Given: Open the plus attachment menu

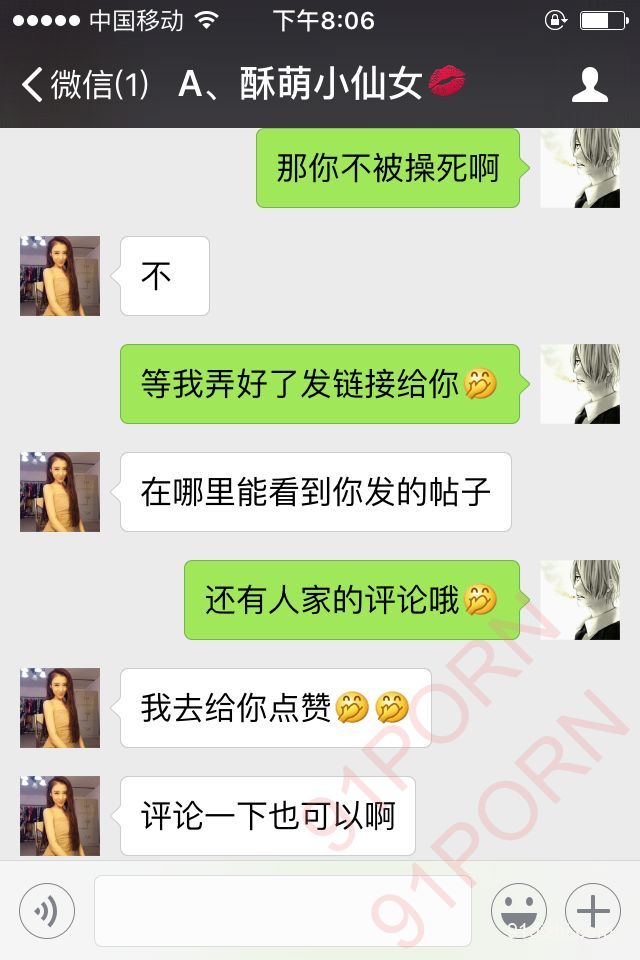Looking at the screenshot, I should point(592,911).
